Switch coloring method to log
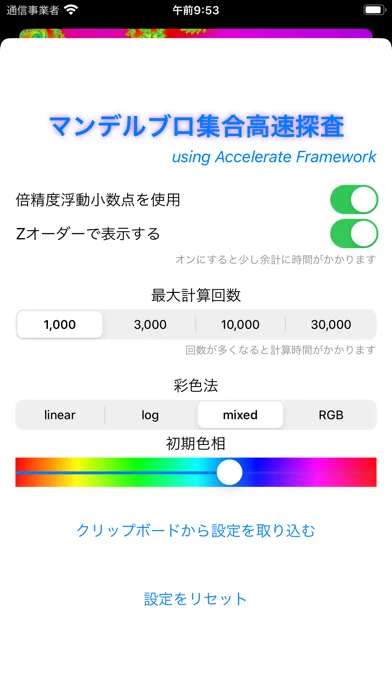This screenshot has height=696, width=392. [150, 415]
